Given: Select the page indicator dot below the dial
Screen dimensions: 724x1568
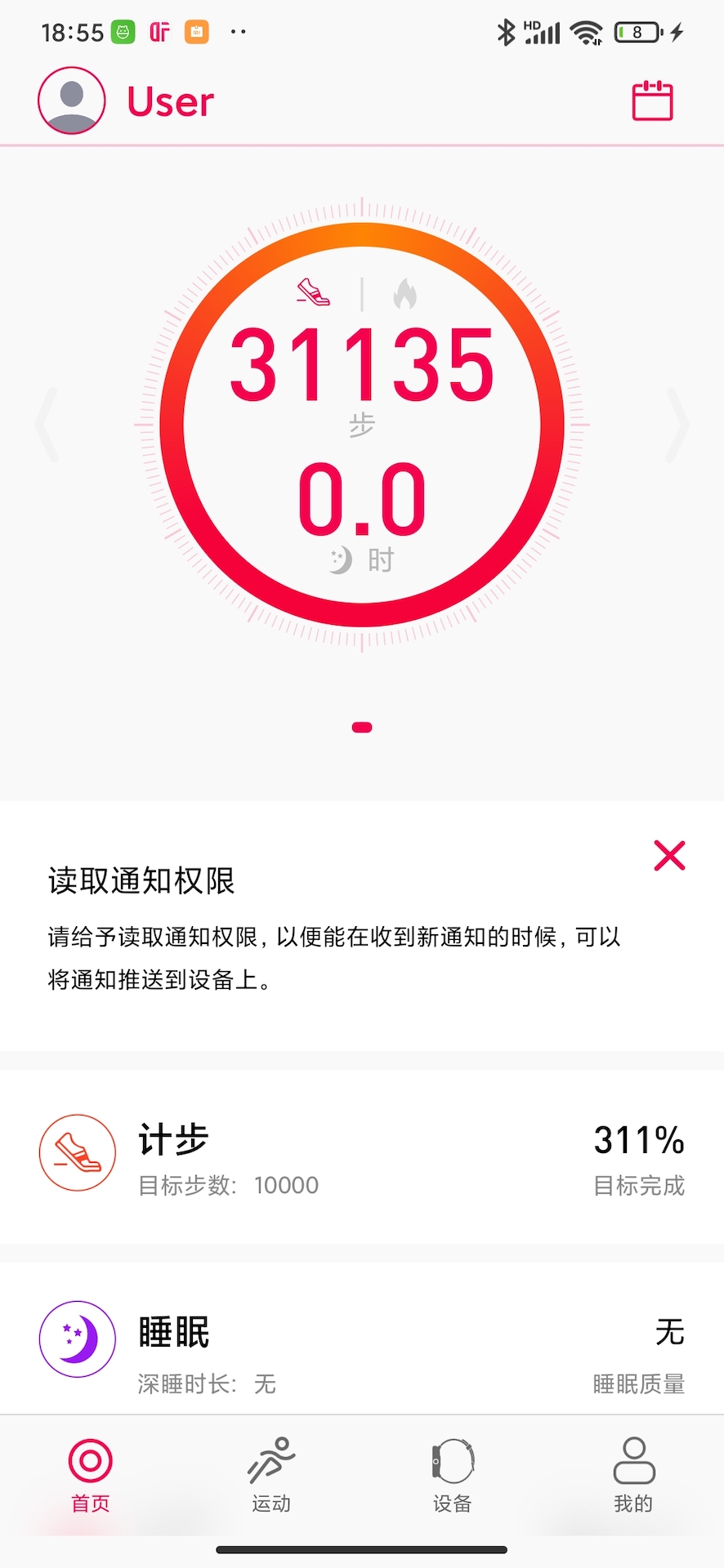Looking at the screenshot, I should tap(360, 726).
